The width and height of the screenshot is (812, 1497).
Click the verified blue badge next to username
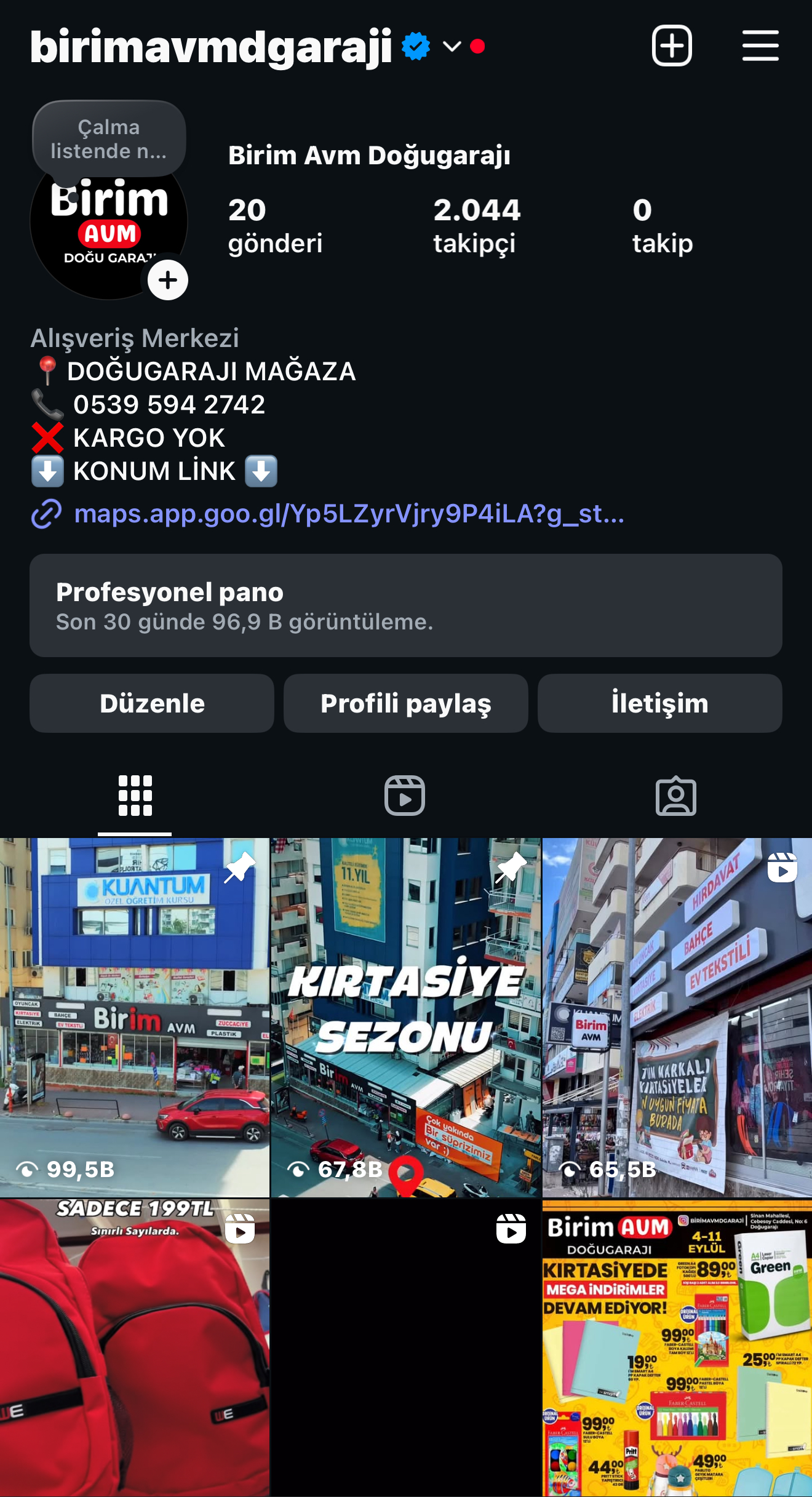point(416,44)
